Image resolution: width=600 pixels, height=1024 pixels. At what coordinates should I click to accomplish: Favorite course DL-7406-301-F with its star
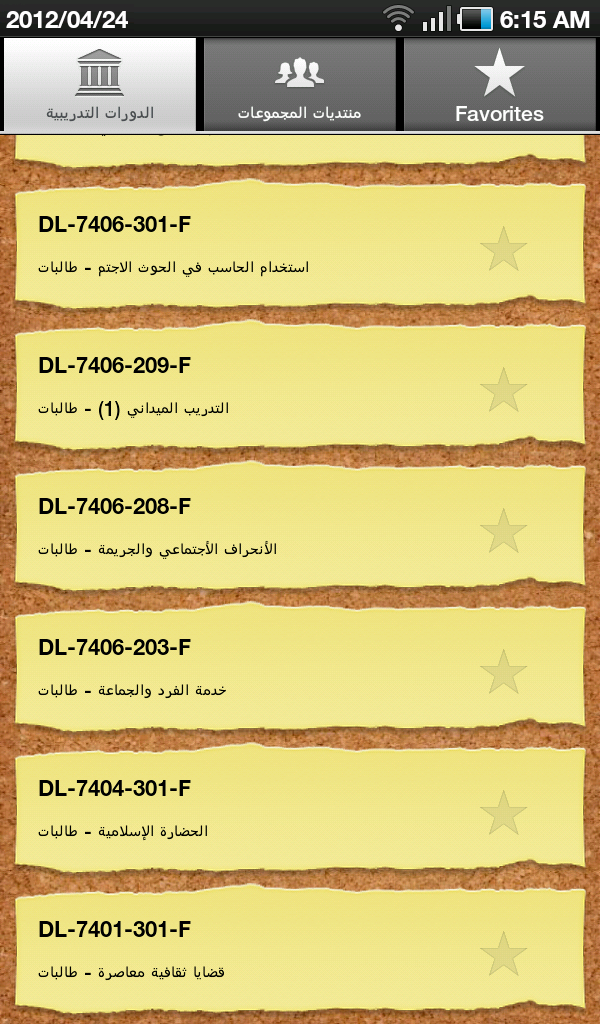[503, 248]
